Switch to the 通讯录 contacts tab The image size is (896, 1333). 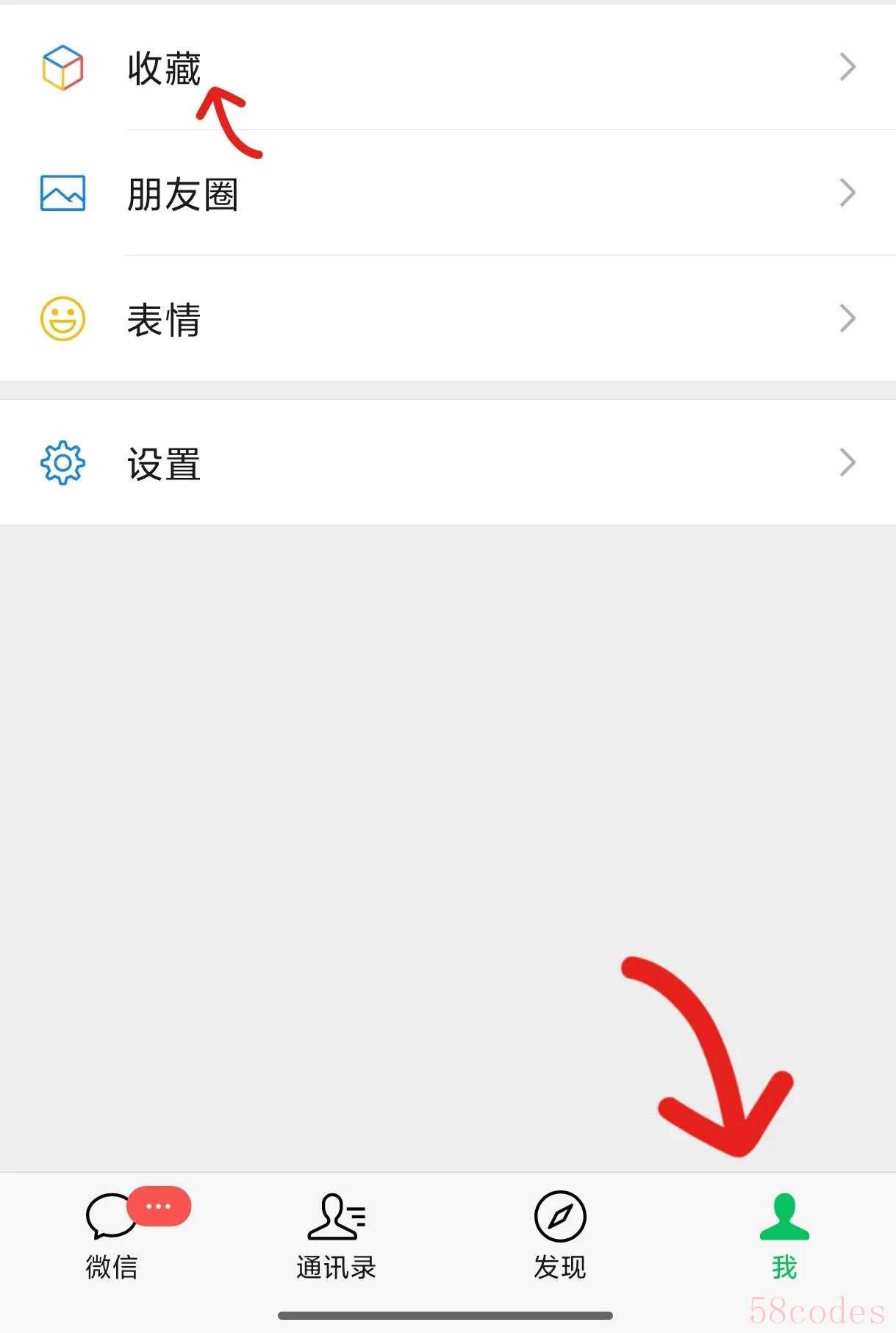337,1237
